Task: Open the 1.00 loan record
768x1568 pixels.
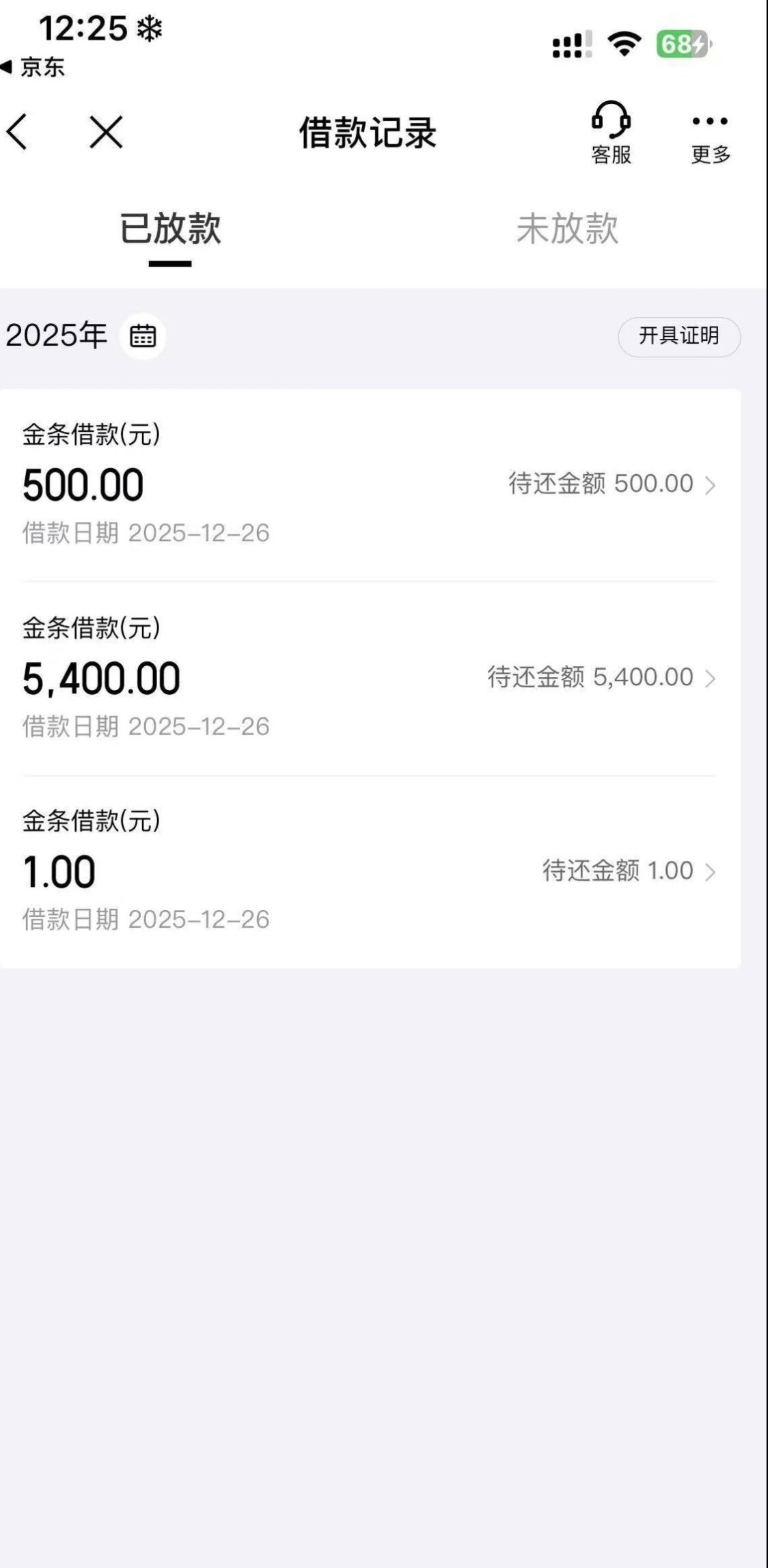Action: pyautogui.click(x=369, y=871)
